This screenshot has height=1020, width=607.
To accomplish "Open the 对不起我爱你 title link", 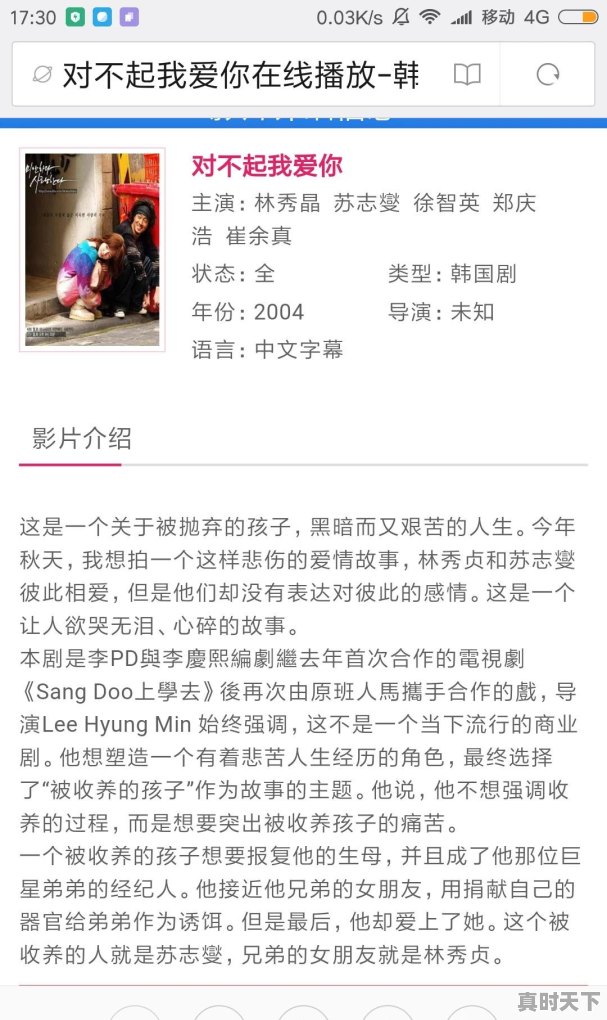I will coord(267,166).
